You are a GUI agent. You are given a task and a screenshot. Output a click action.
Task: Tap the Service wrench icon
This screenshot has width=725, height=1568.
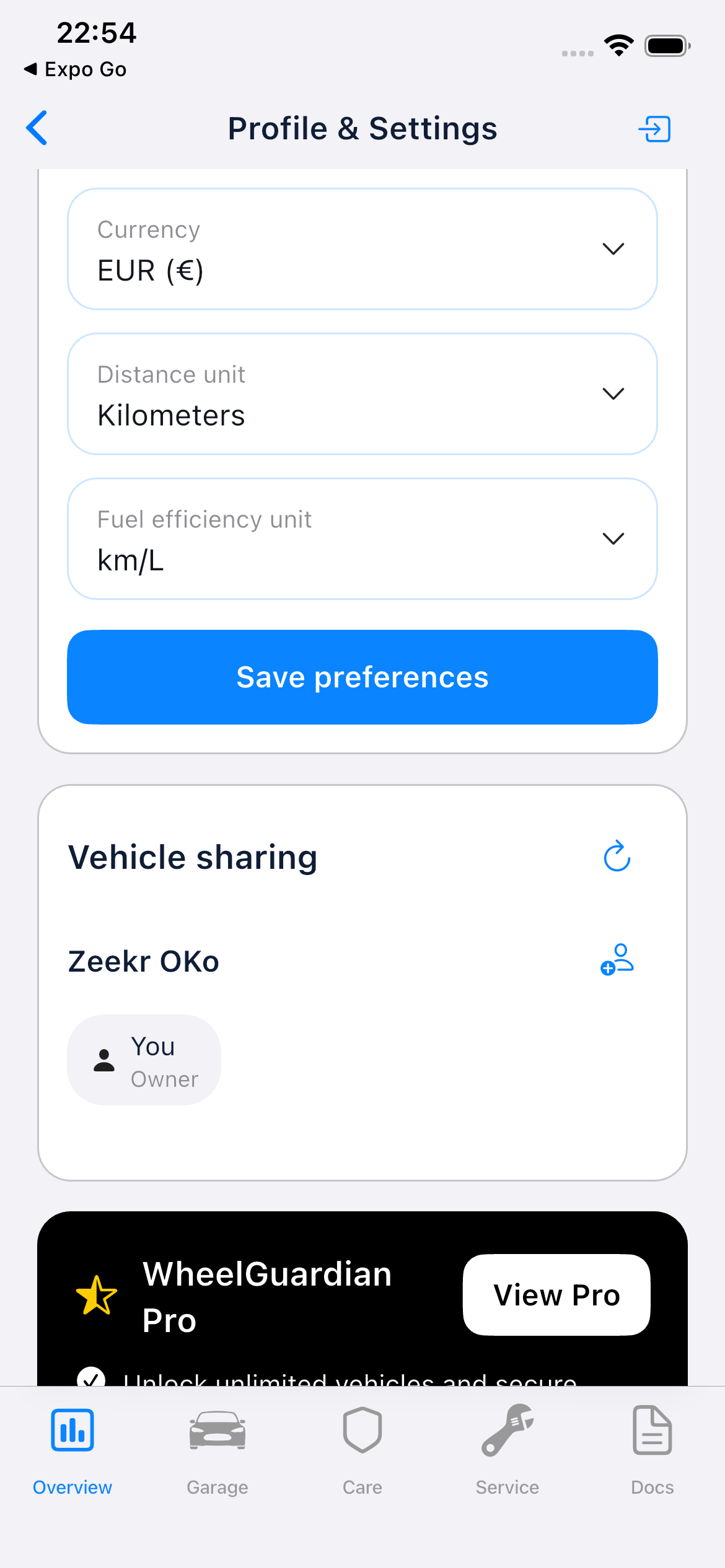[x=507, y=1429]
